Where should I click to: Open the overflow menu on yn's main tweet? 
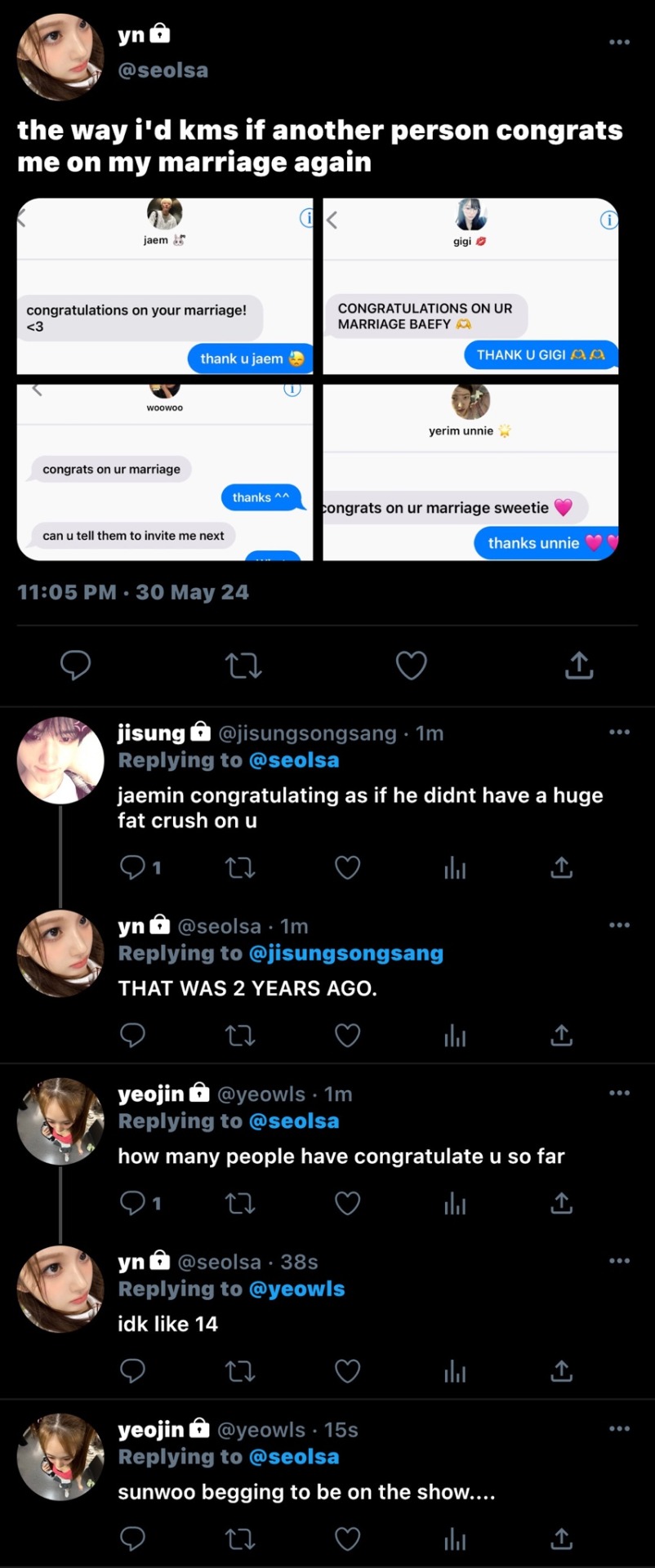(x=619, y=42)
